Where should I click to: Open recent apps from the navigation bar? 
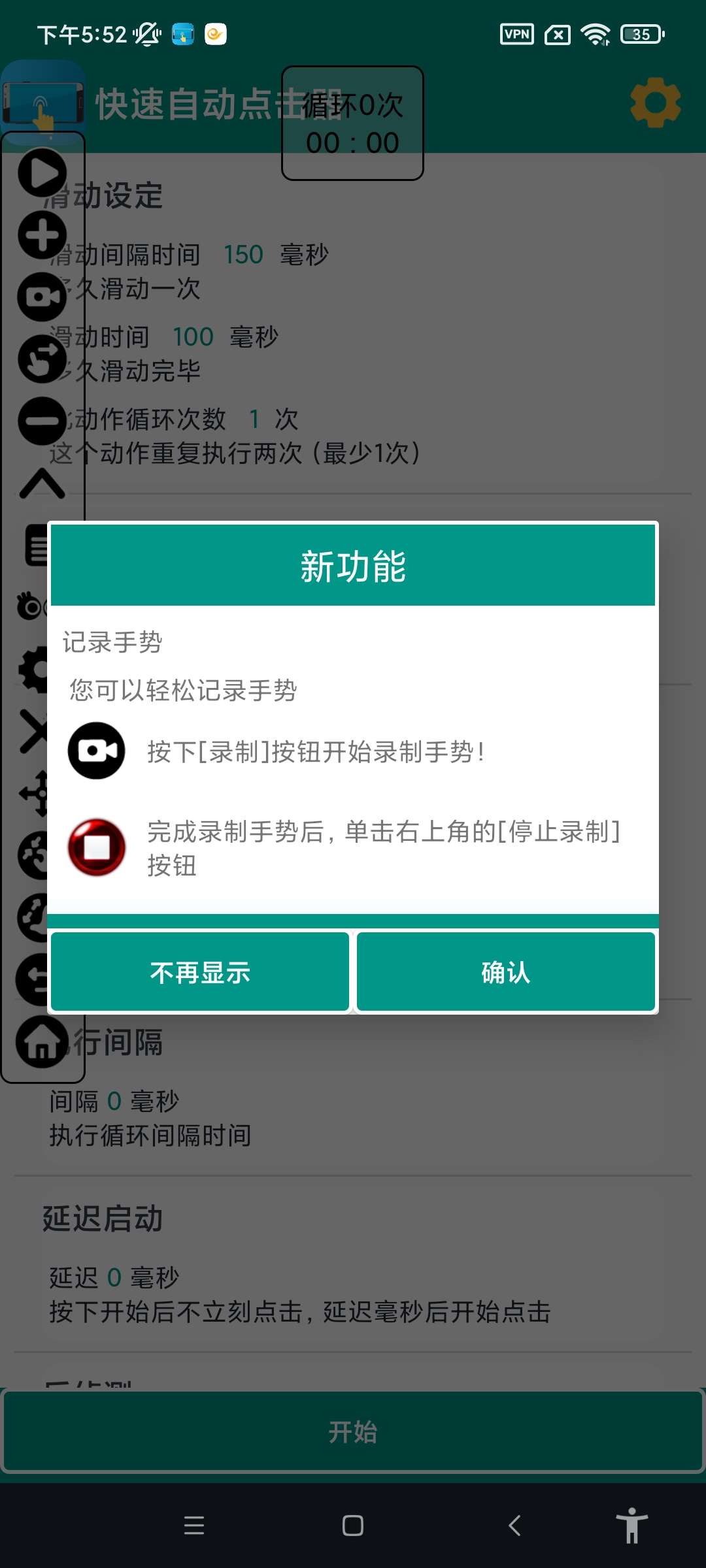194,1526
